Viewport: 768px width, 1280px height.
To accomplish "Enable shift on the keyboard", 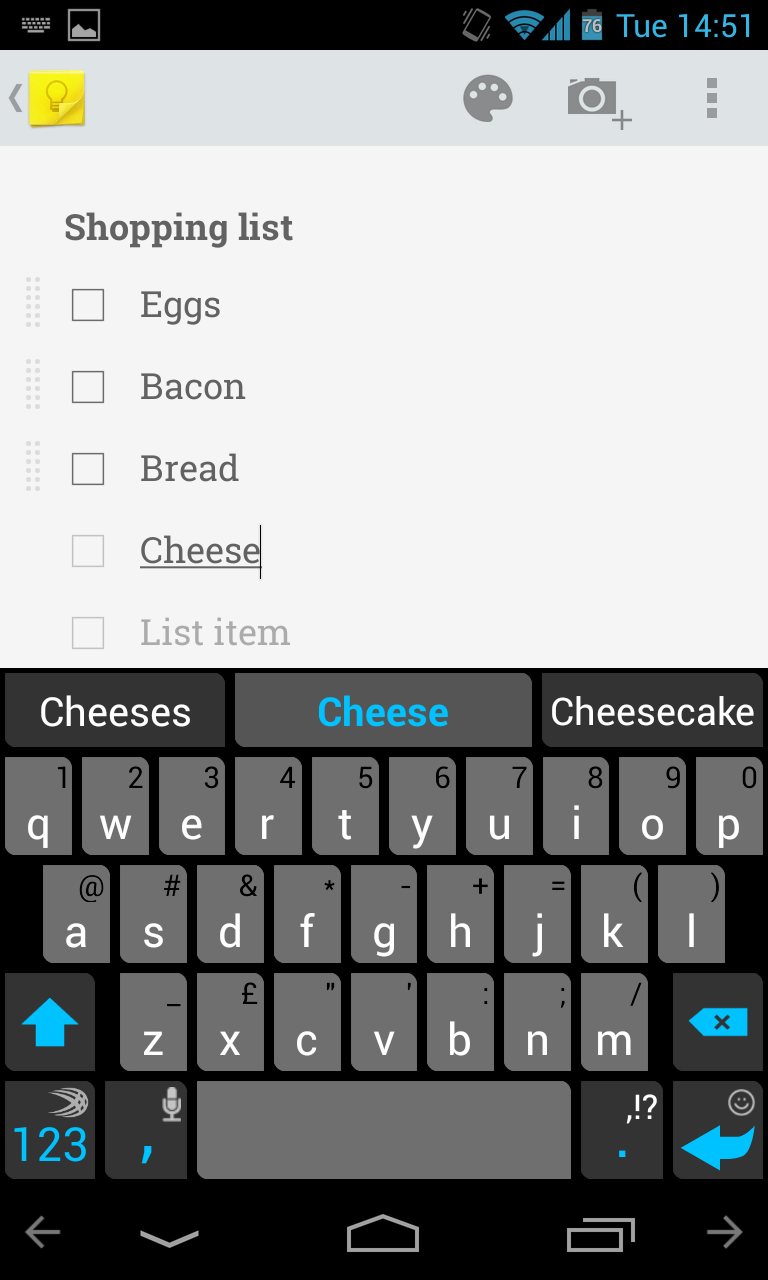I will click(x=50, y=1022).
